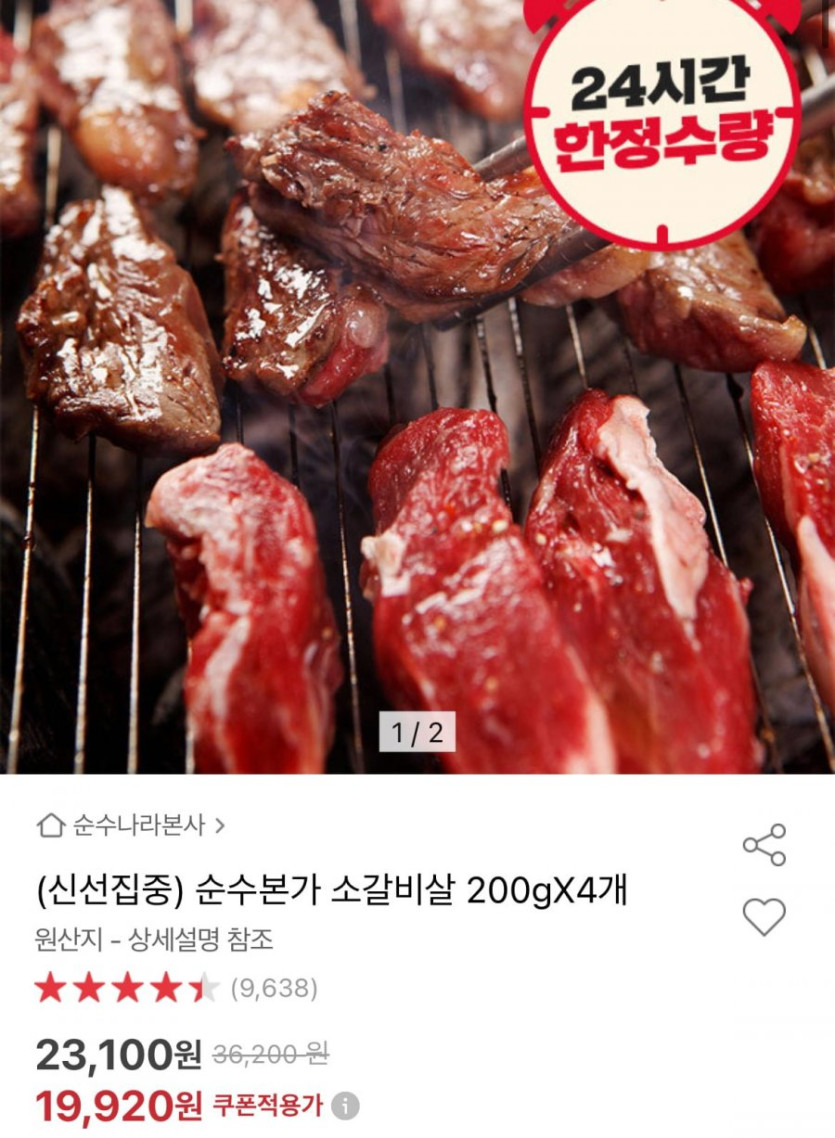Share this 소갈비살 product

764,845
